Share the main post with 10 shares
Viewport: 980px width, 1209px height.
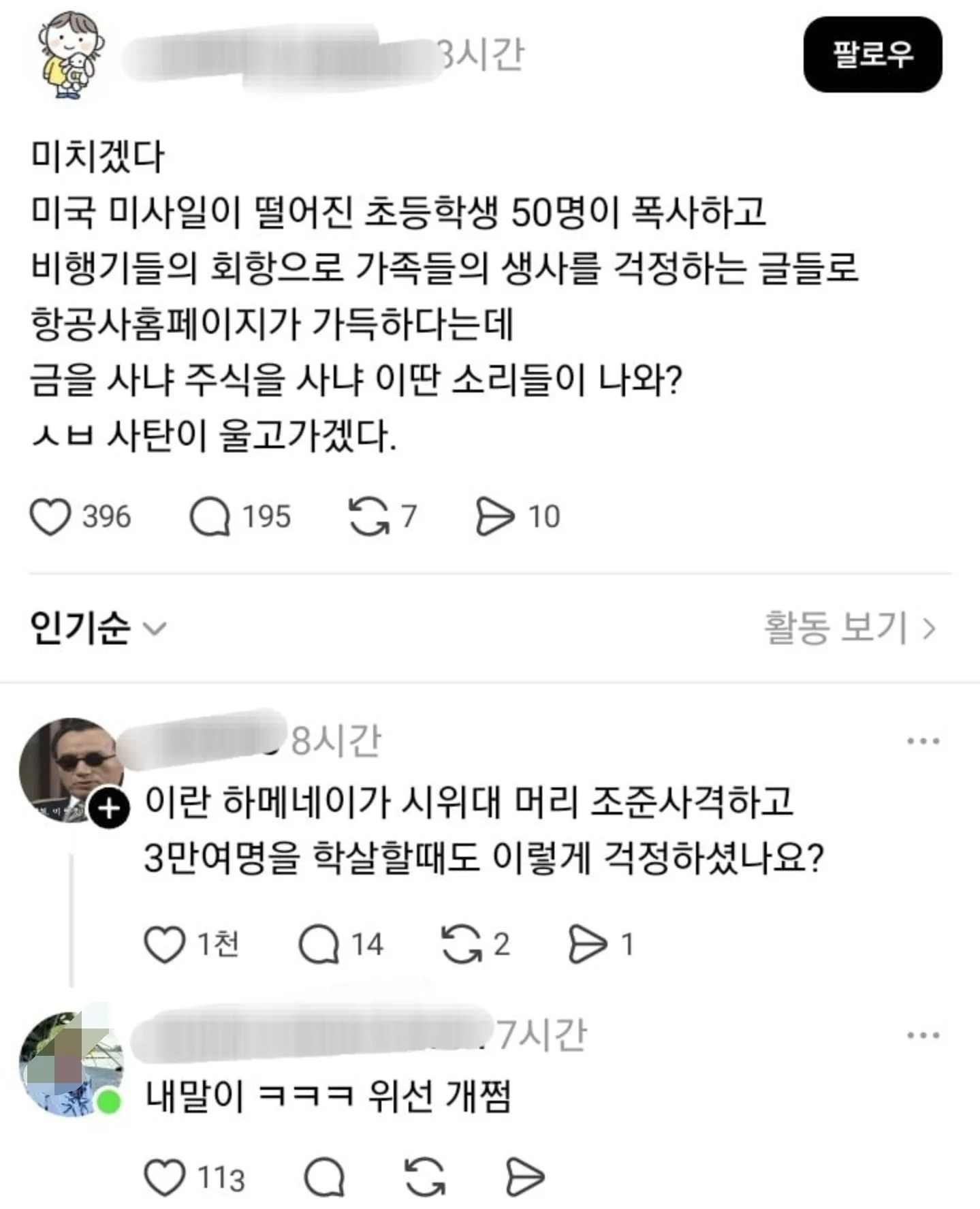[494, 516]
